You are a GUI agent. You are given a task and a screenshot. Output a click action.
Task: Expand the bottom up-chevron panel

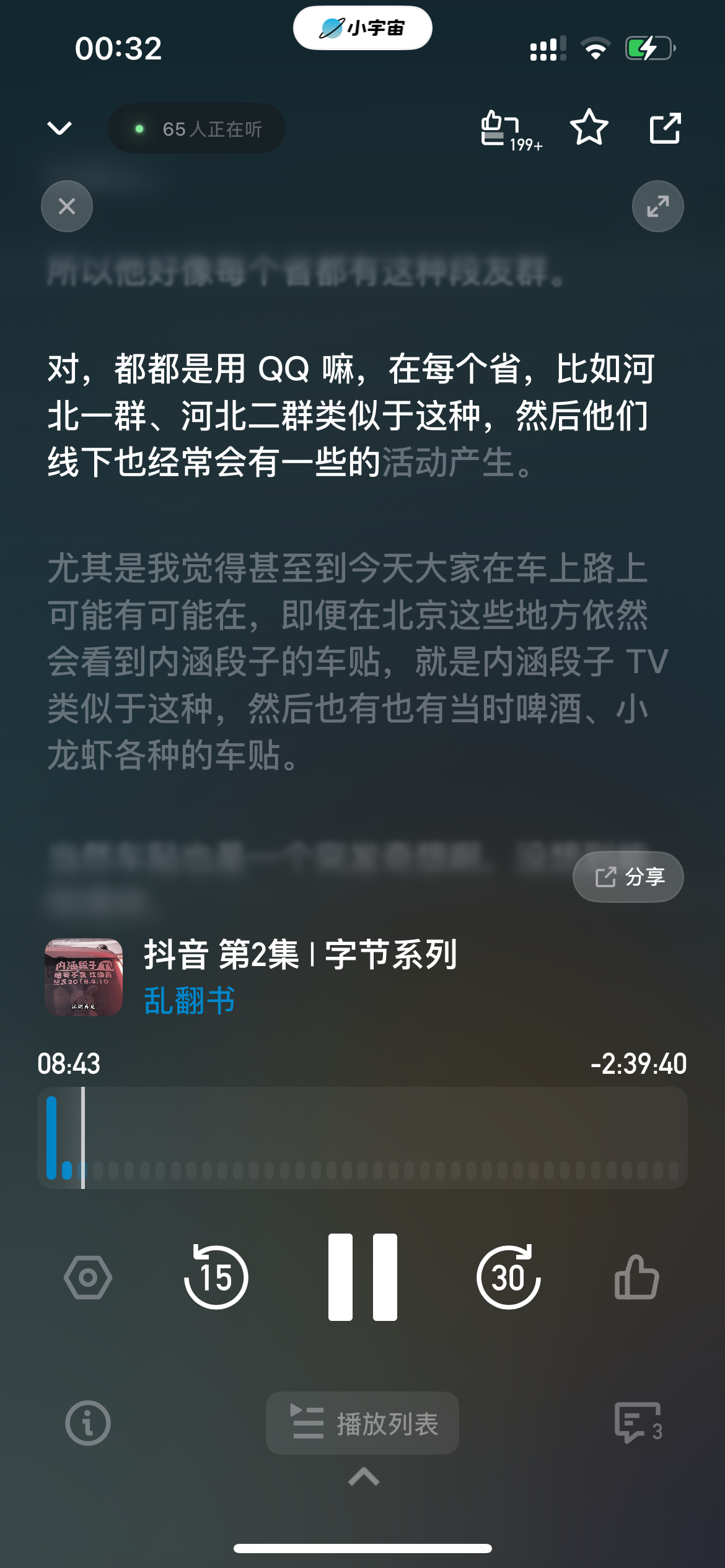[364, 1477]
